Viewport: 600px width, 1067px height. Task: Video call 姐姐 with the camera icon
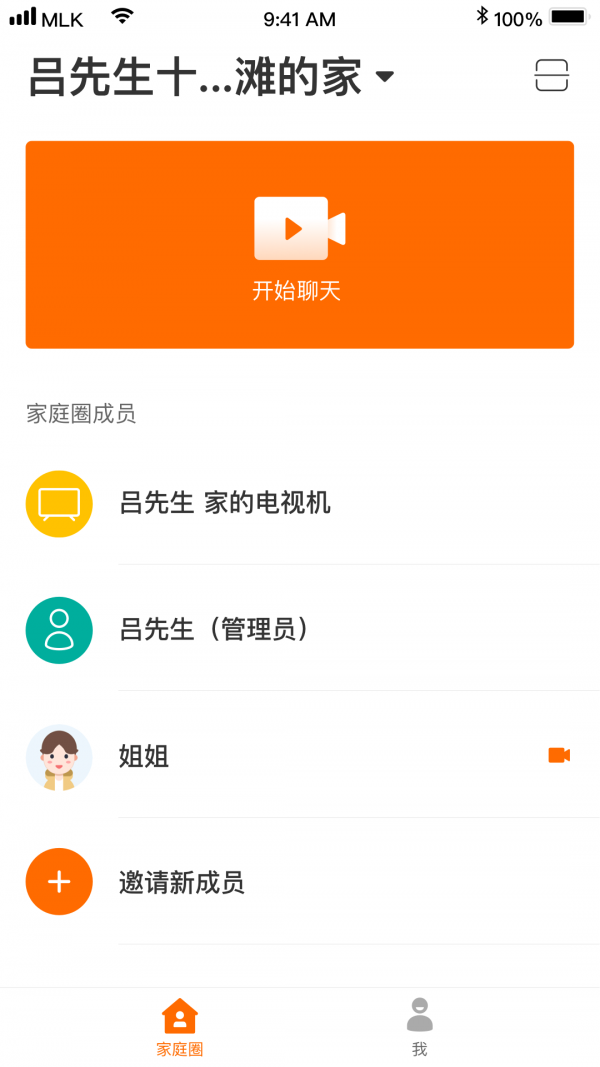coord(559,756)
